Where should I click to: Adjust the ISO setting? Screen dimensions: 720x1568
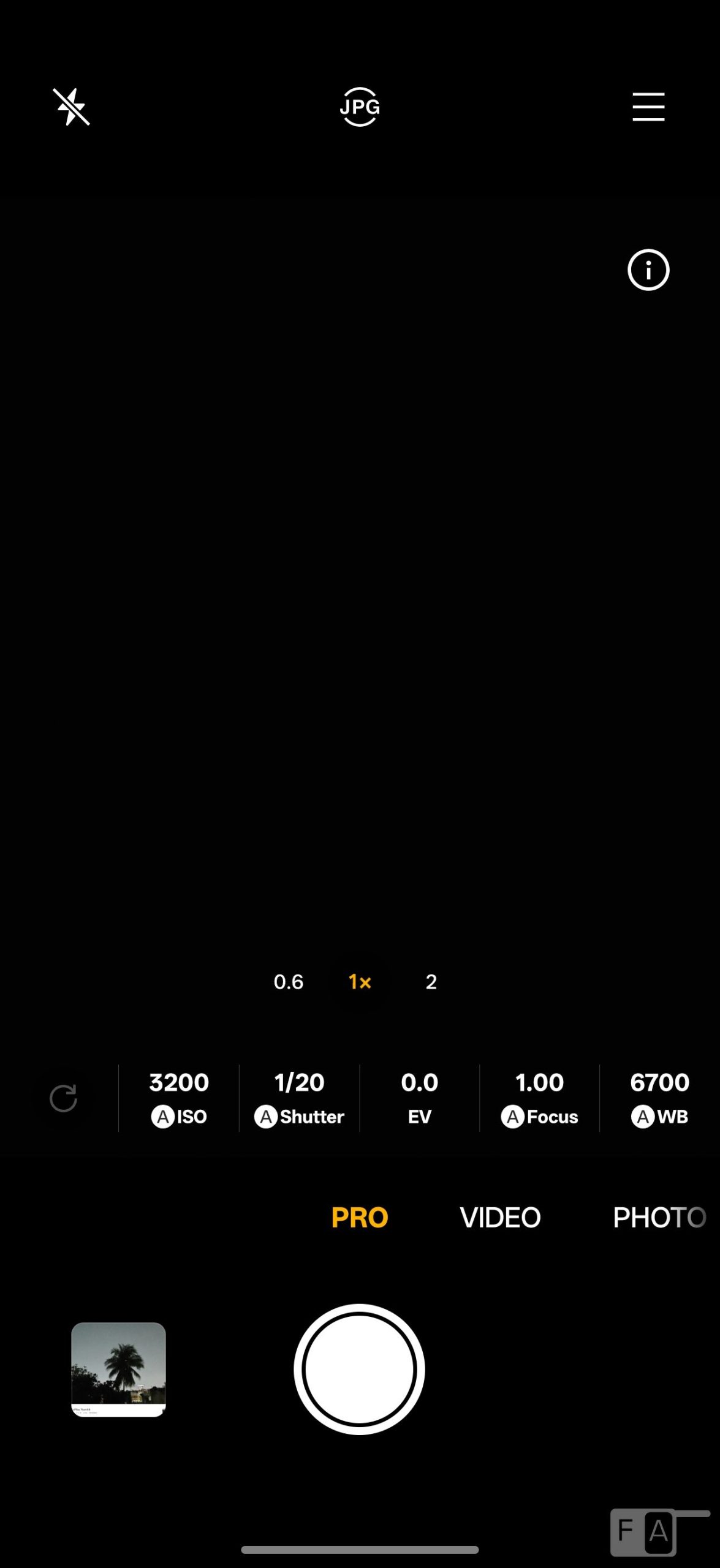(x=179, y=1098)
